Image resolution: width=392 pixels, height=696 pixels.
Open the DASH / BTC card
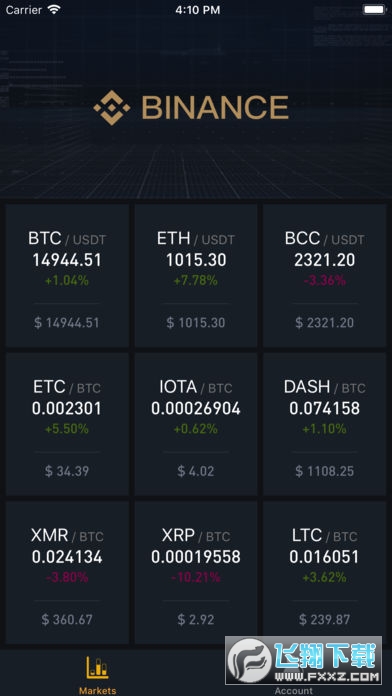(325, 424)
